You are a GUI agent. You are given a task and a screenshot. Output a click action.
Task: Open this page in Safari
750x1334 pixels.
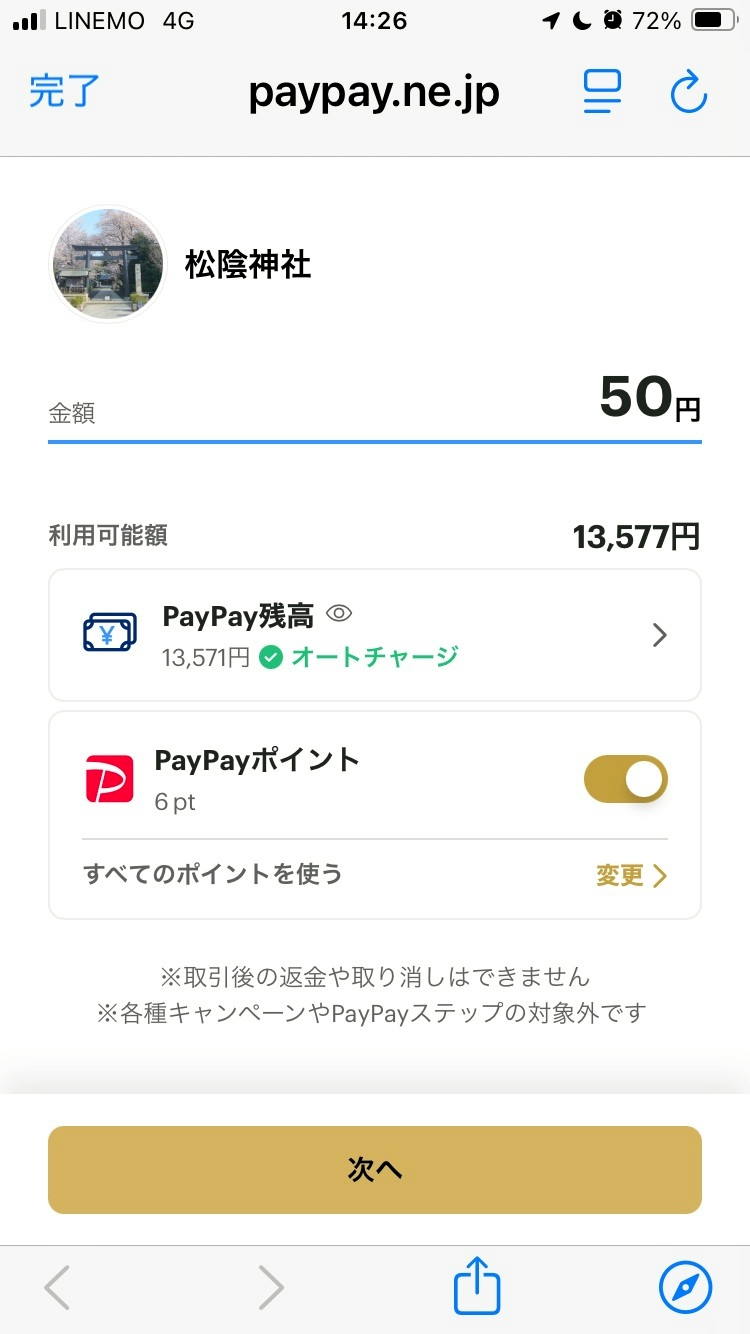point(685,1287)
